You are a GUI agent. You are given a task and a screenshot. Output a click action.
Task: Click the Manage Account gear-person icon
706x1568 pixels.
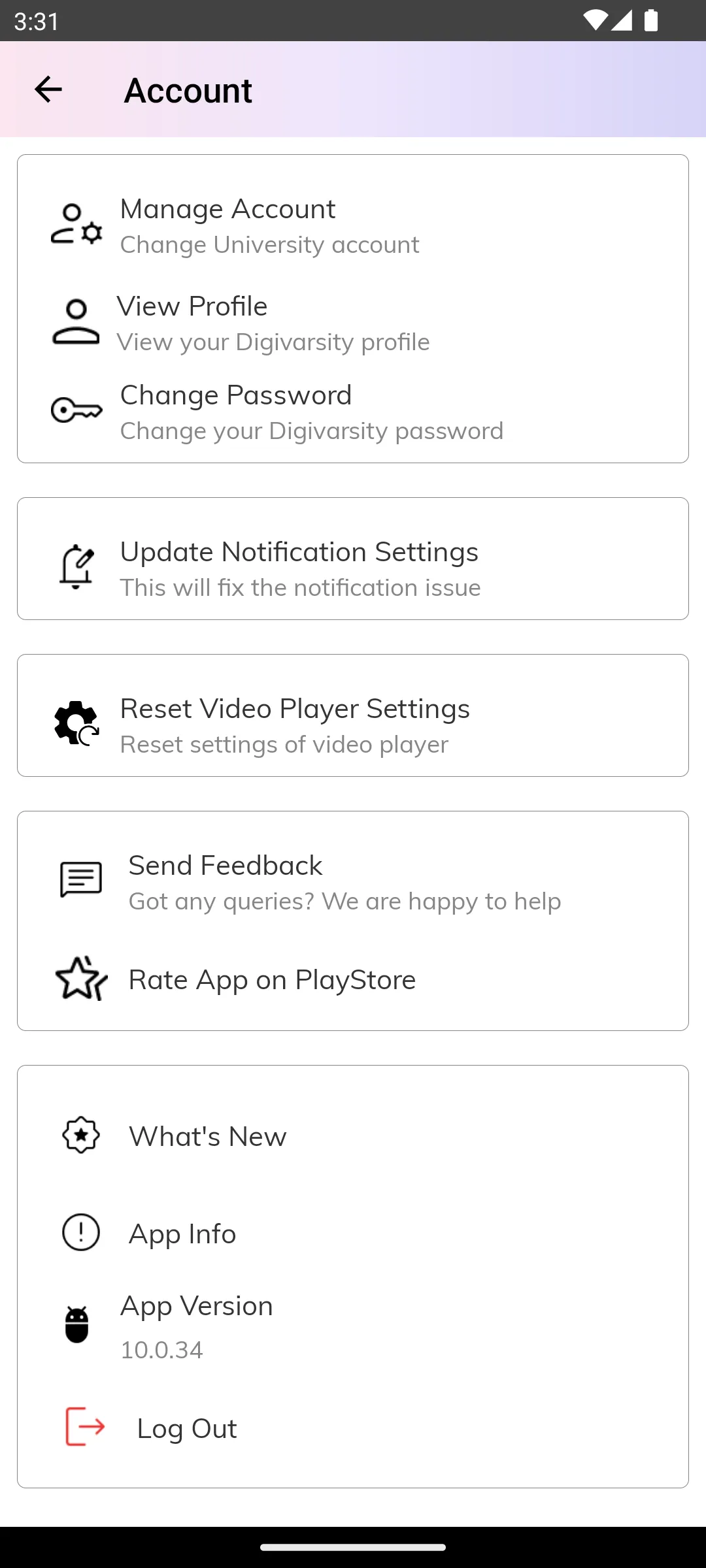pos(74,225)
